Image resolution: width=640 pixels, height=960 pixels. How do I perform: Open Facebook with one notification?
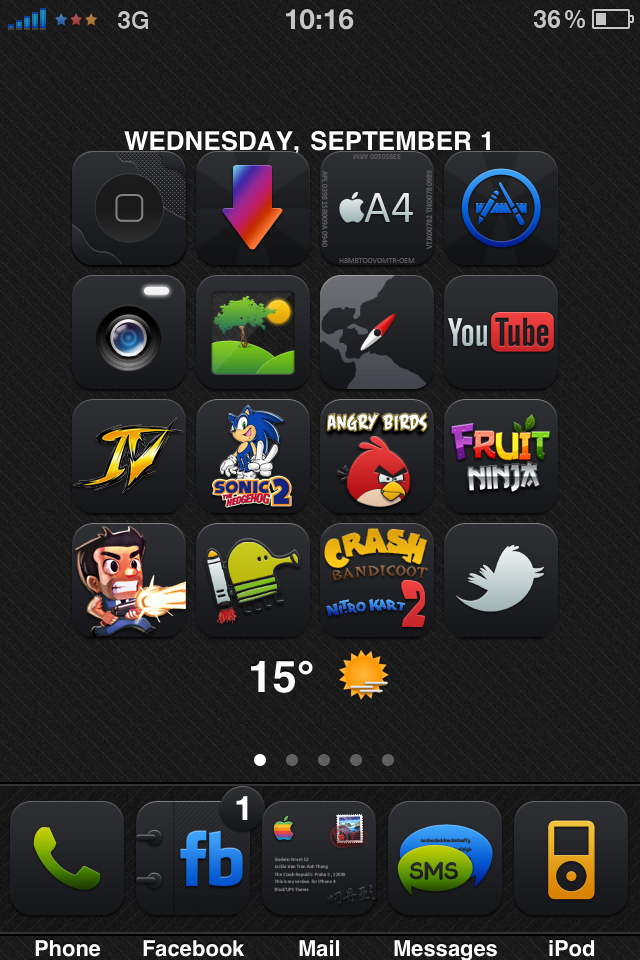coord(193,858)
